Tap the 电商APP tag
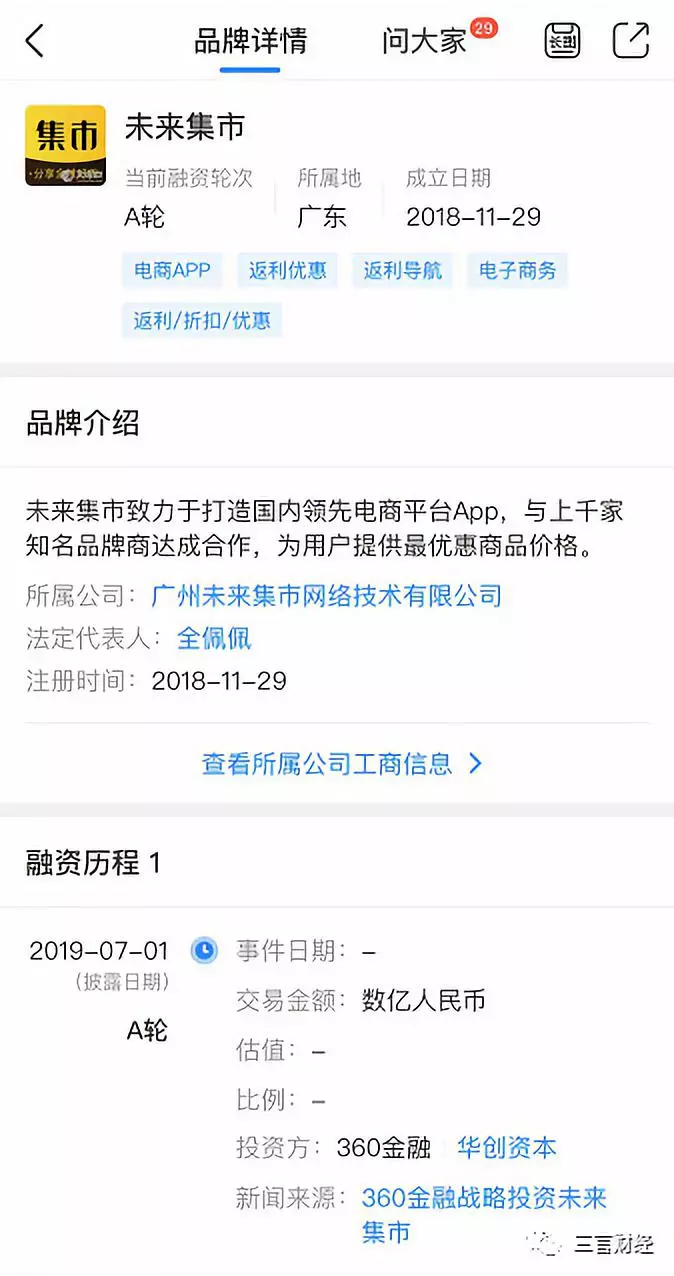The image size is (674, 1276). pyautogui.click(x=172, y=270)
